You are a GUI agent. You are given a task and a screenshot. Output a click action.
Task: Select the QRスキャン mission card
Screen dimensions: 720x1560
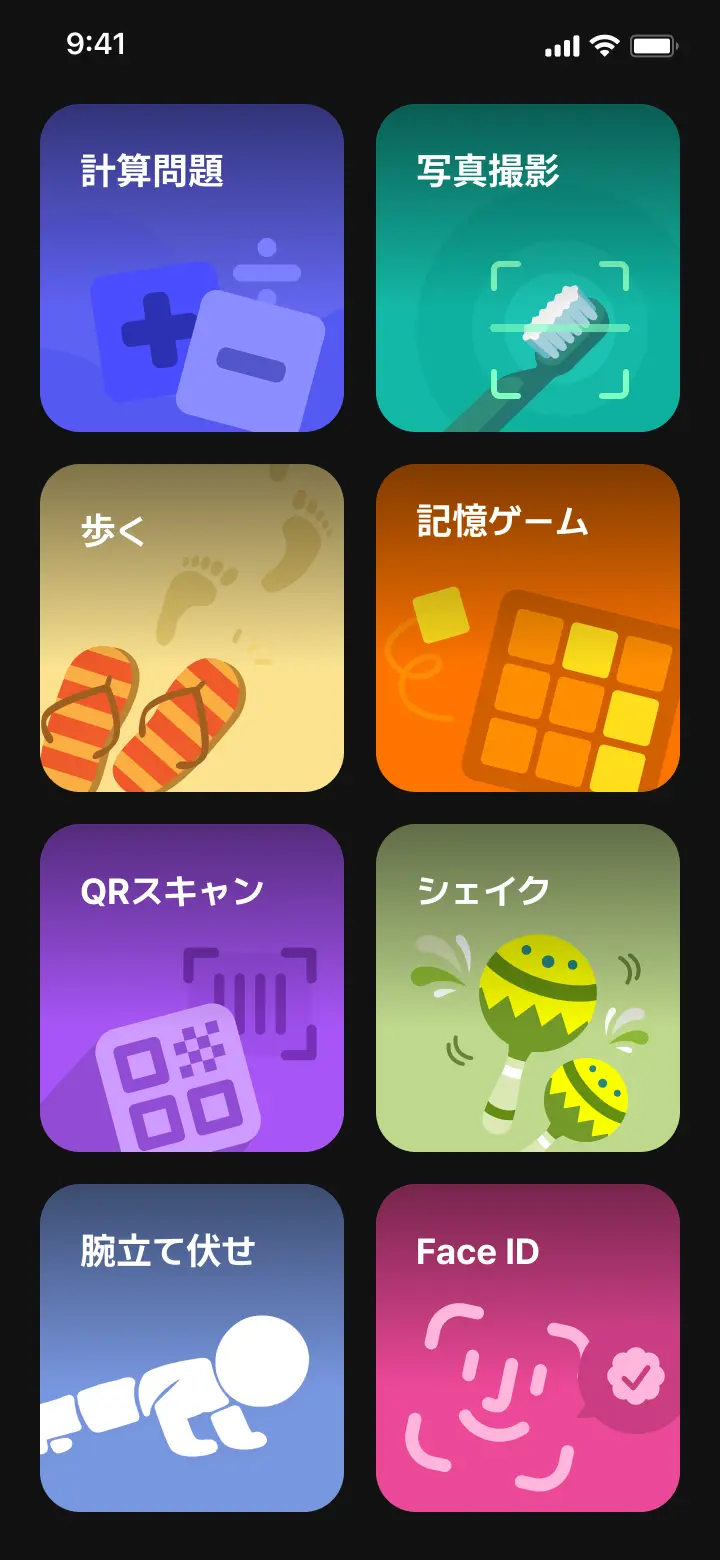[192, 988]
